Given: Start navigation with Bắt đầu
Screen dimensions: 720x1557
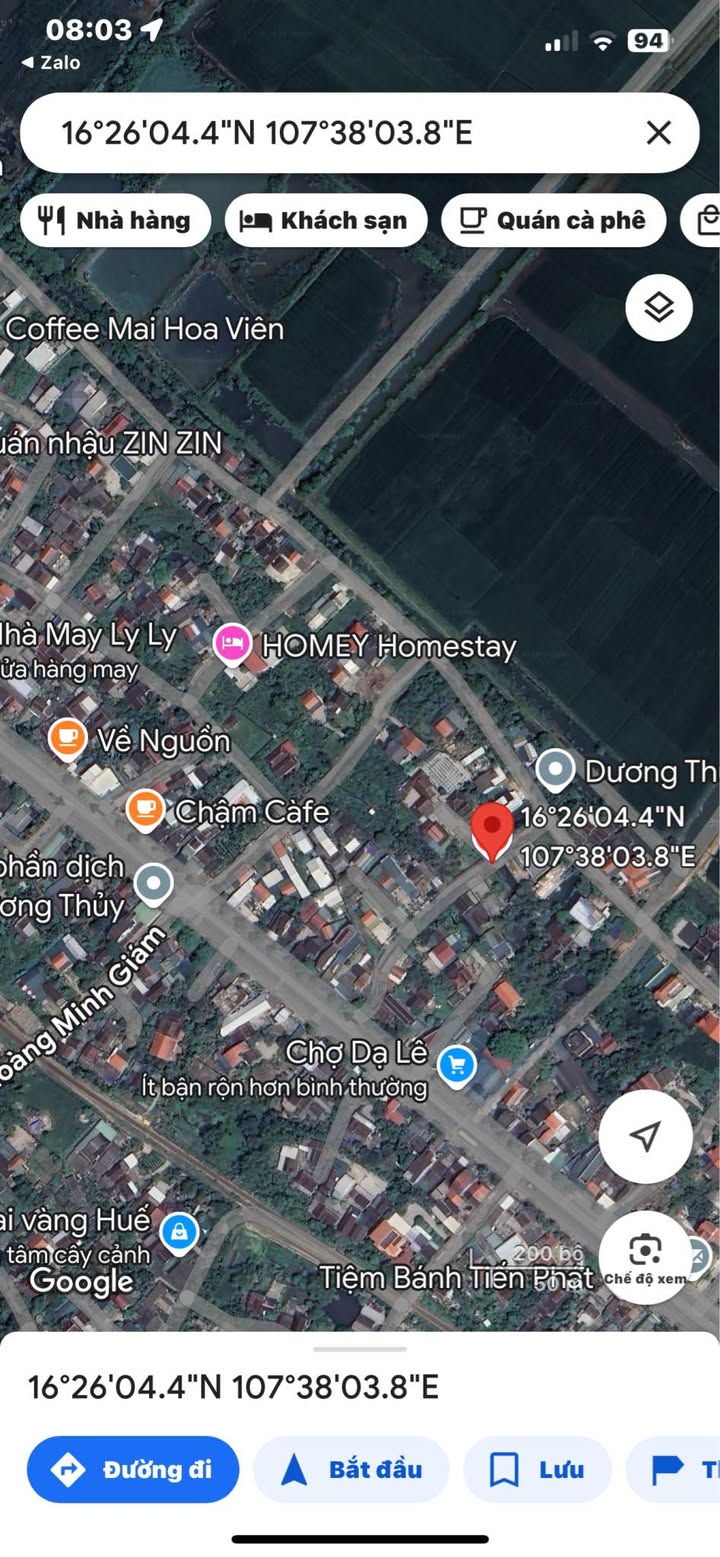Looking at the screenshot, I should [351, 1469].
